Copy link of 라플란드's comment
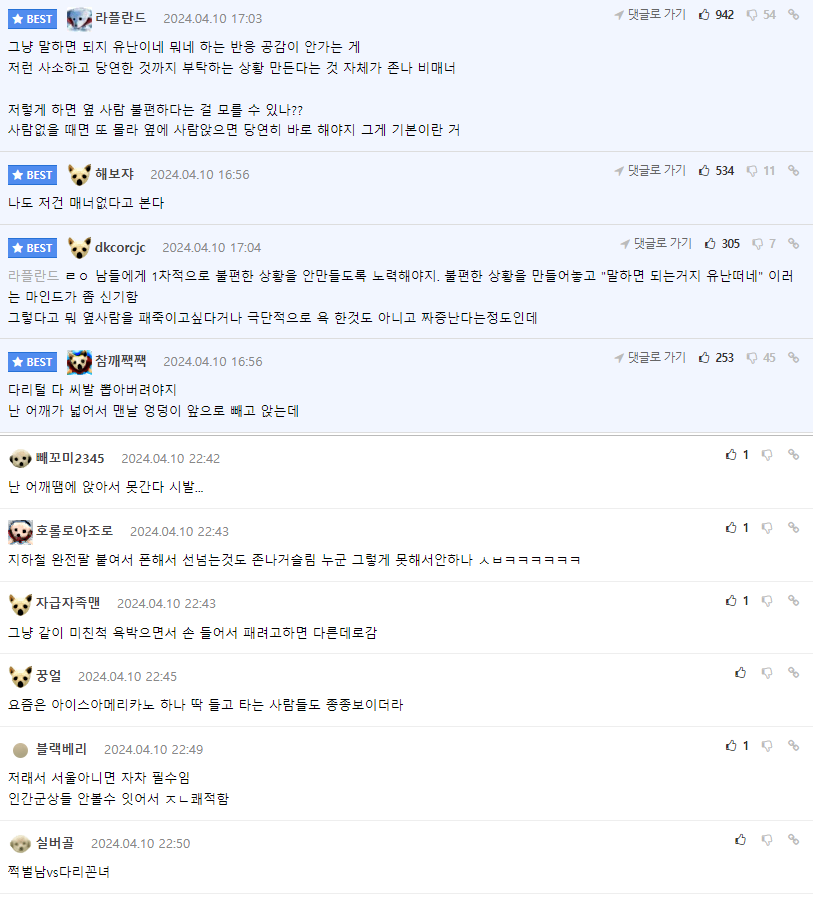Screen dimensions: 814x897 click(793, 15)
